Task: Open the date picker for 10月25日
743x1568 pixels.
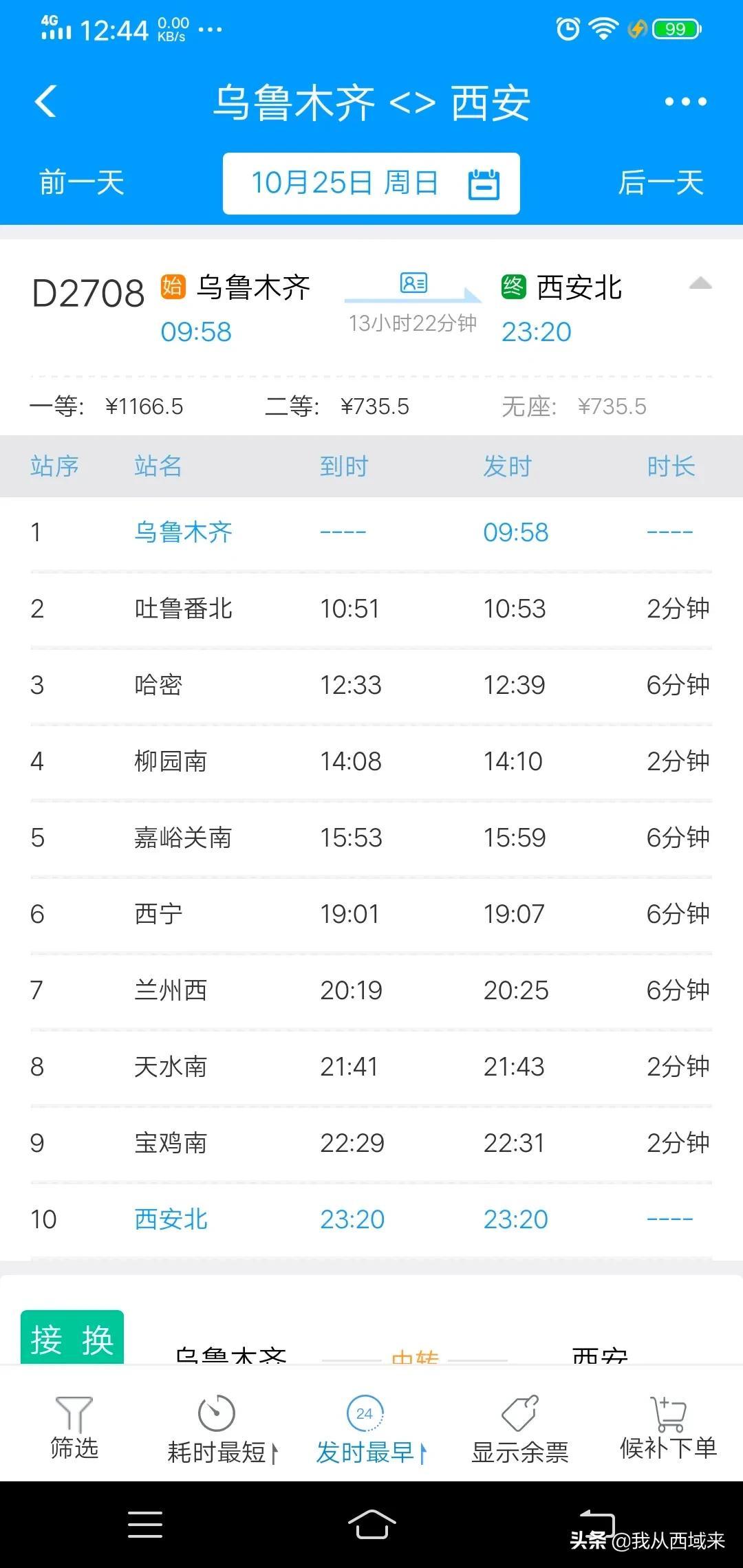Action: click(371, 184)
